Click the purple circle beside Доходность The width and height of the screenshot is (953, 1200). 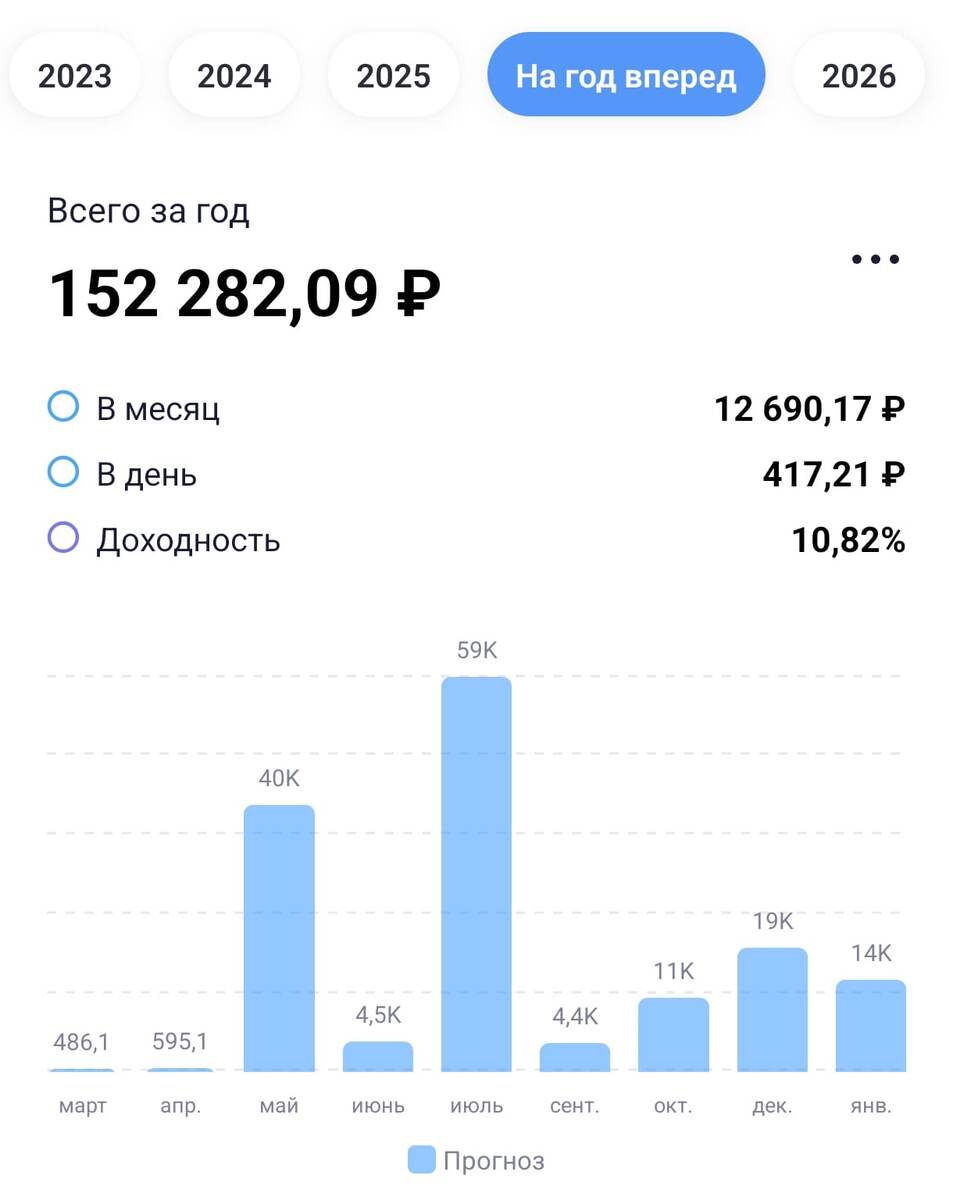click(62, 540)
